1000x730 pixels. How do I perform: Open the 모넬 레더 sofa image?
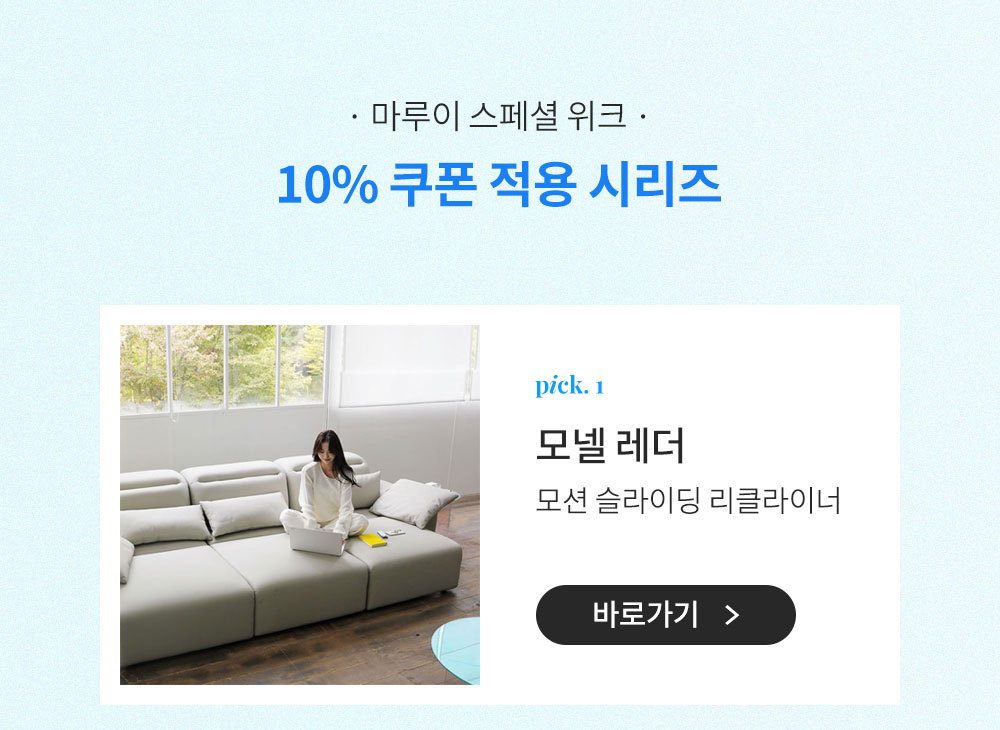pos(299,504)
